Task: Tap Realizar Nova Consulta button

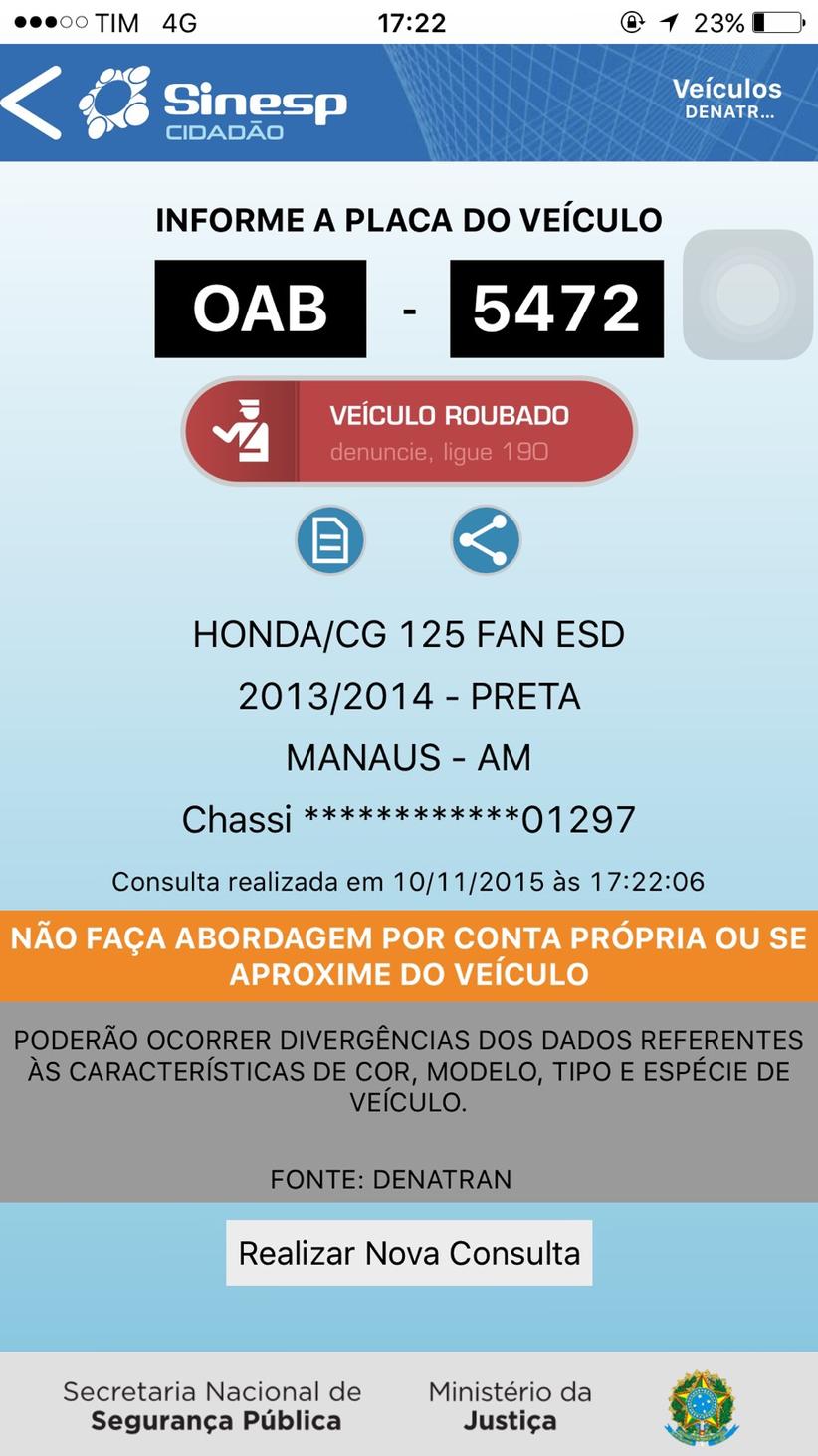Action: tap(409, 1253)
